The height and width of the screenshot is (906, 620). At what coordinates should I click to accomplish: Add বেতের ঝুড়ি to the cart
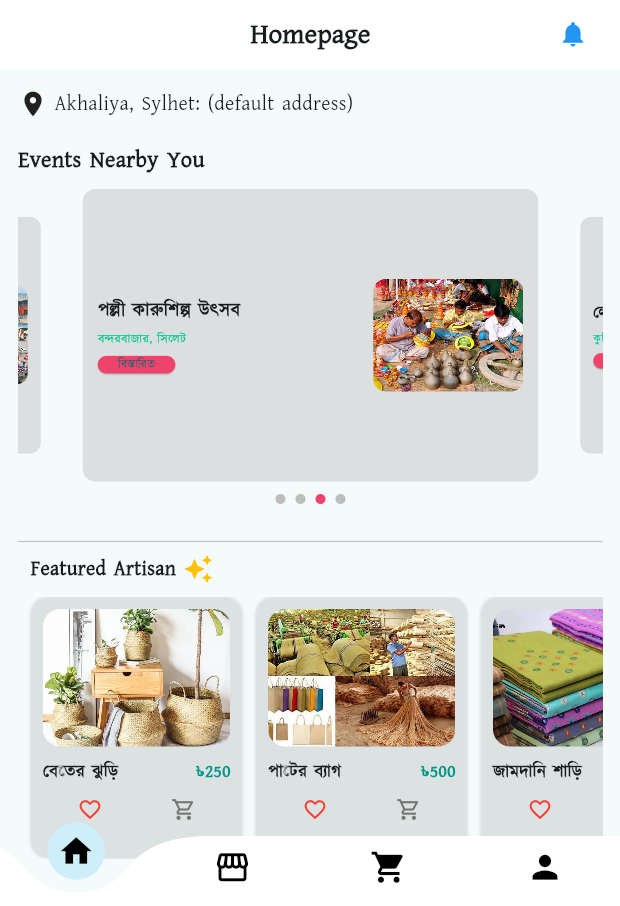click(182, 809)
